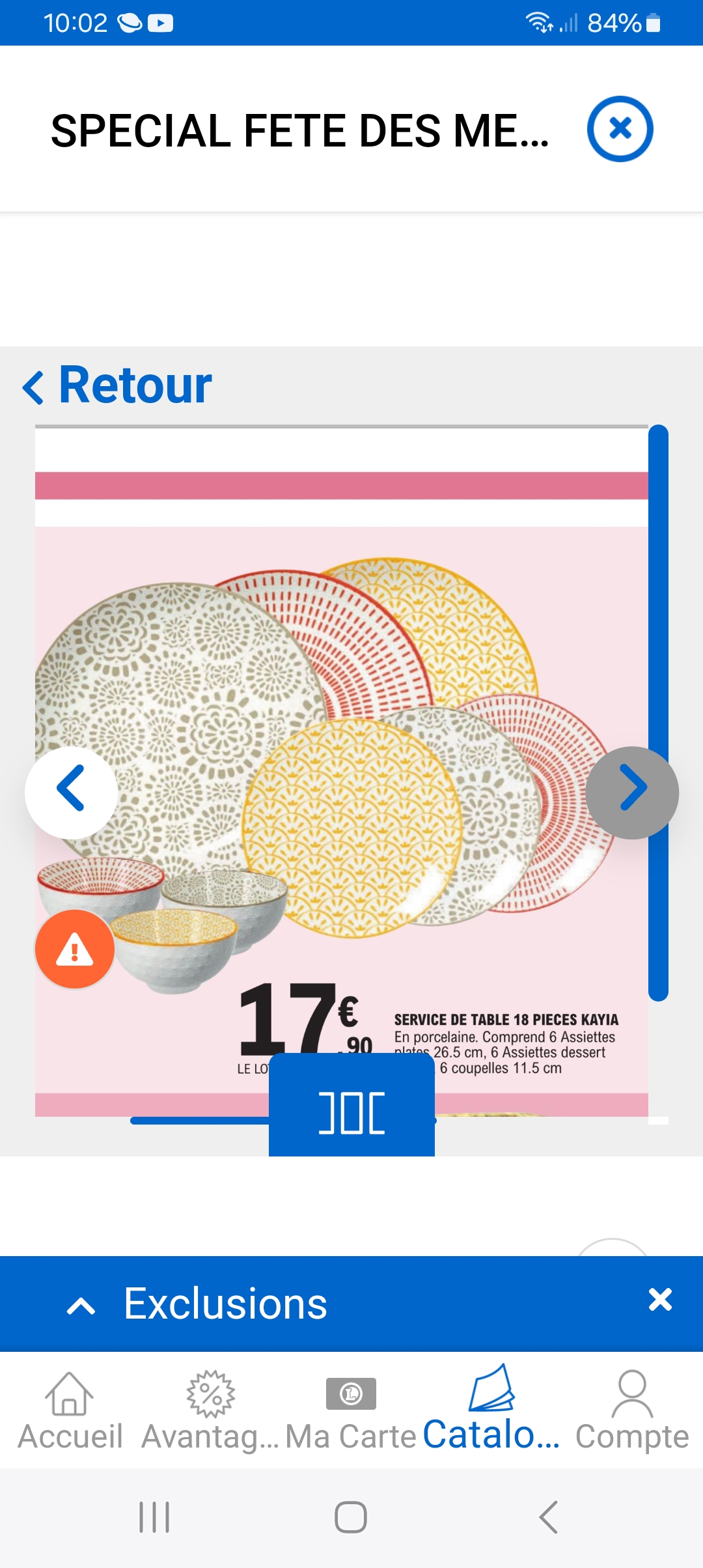
Task: Go back with the Retour link
Action: point(118,385)
